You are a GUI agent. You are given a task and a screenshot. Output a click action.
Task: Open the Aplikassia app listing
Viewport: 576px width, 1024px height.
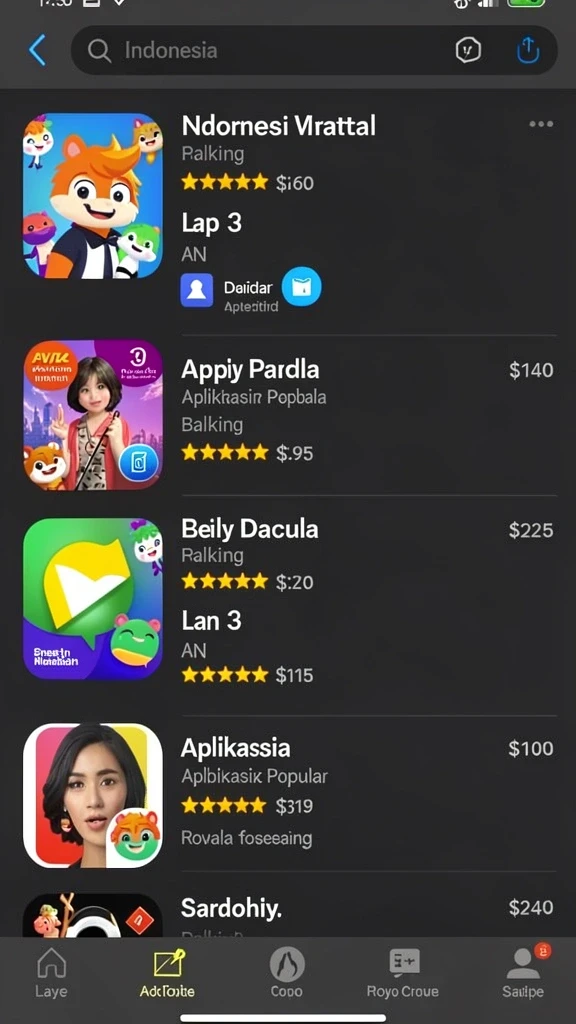click(x=288, y=793)
